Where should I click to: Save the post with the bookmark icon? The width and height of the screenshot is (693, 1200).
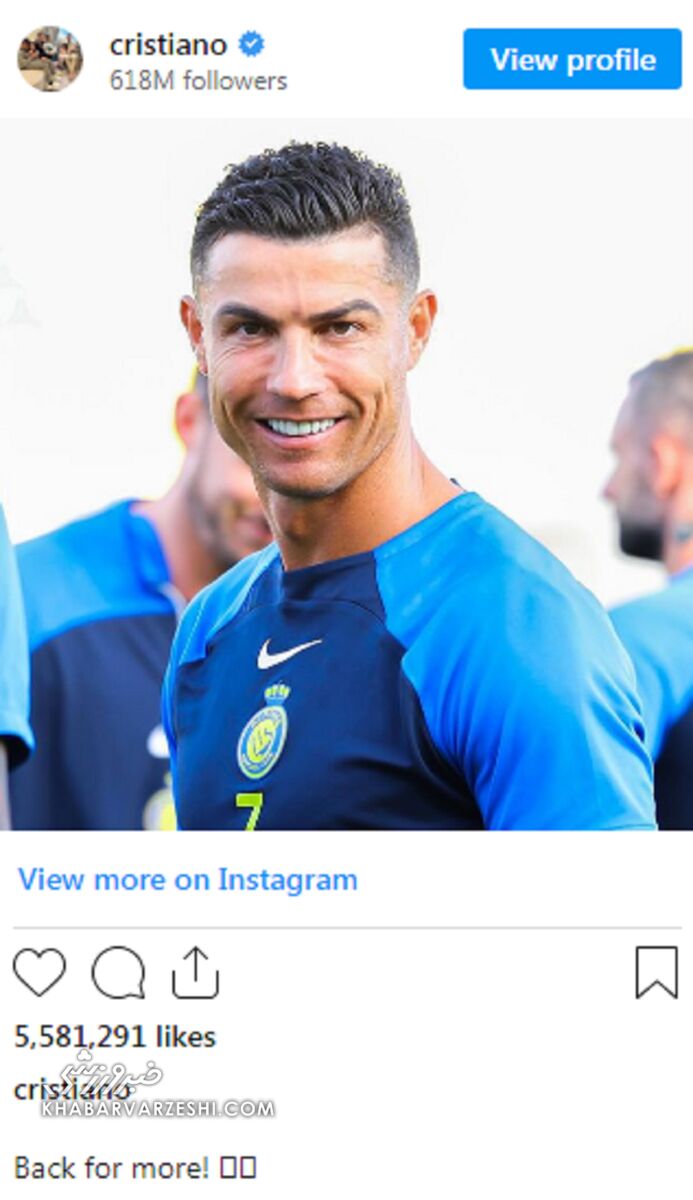pos(656,972)
